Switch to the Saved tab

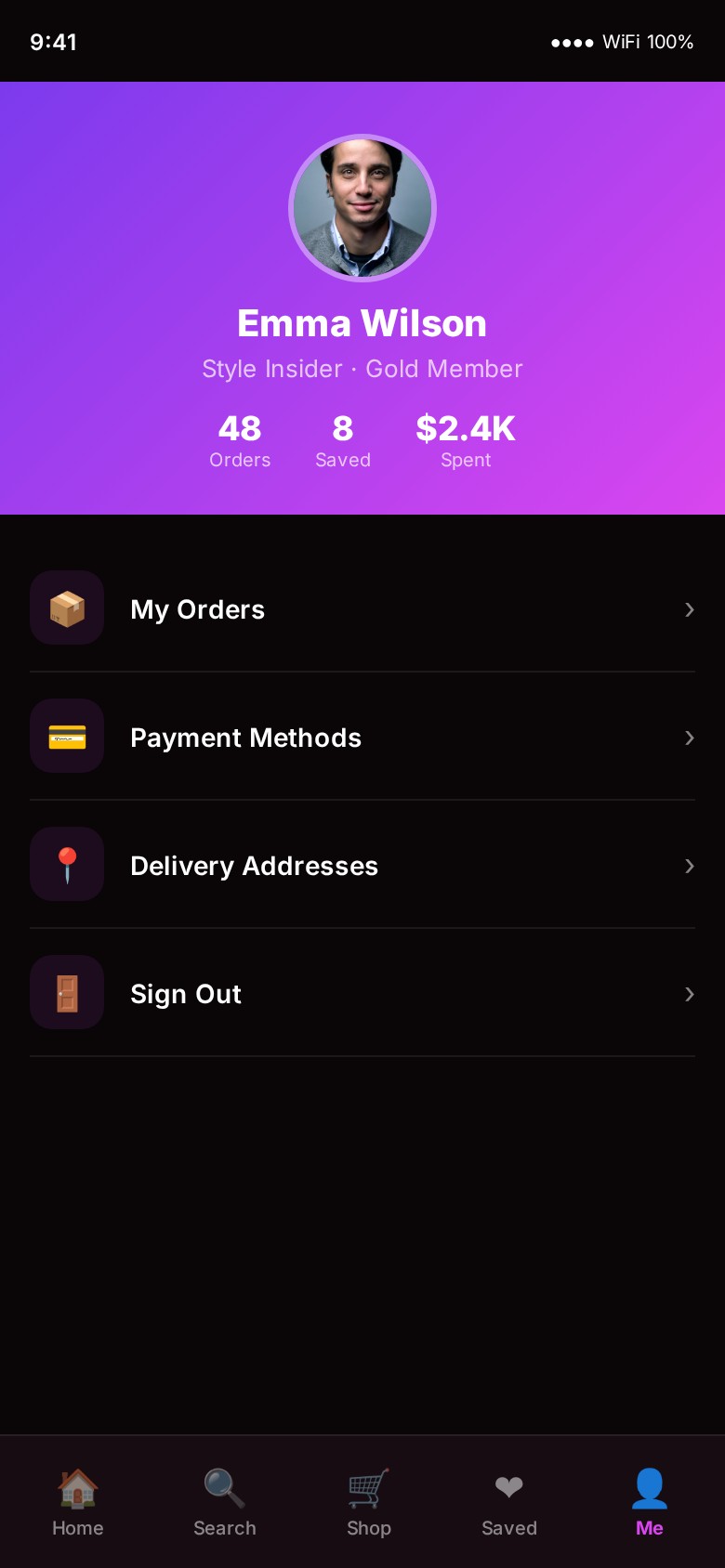pyautogui.click(x=509, y=1502)
